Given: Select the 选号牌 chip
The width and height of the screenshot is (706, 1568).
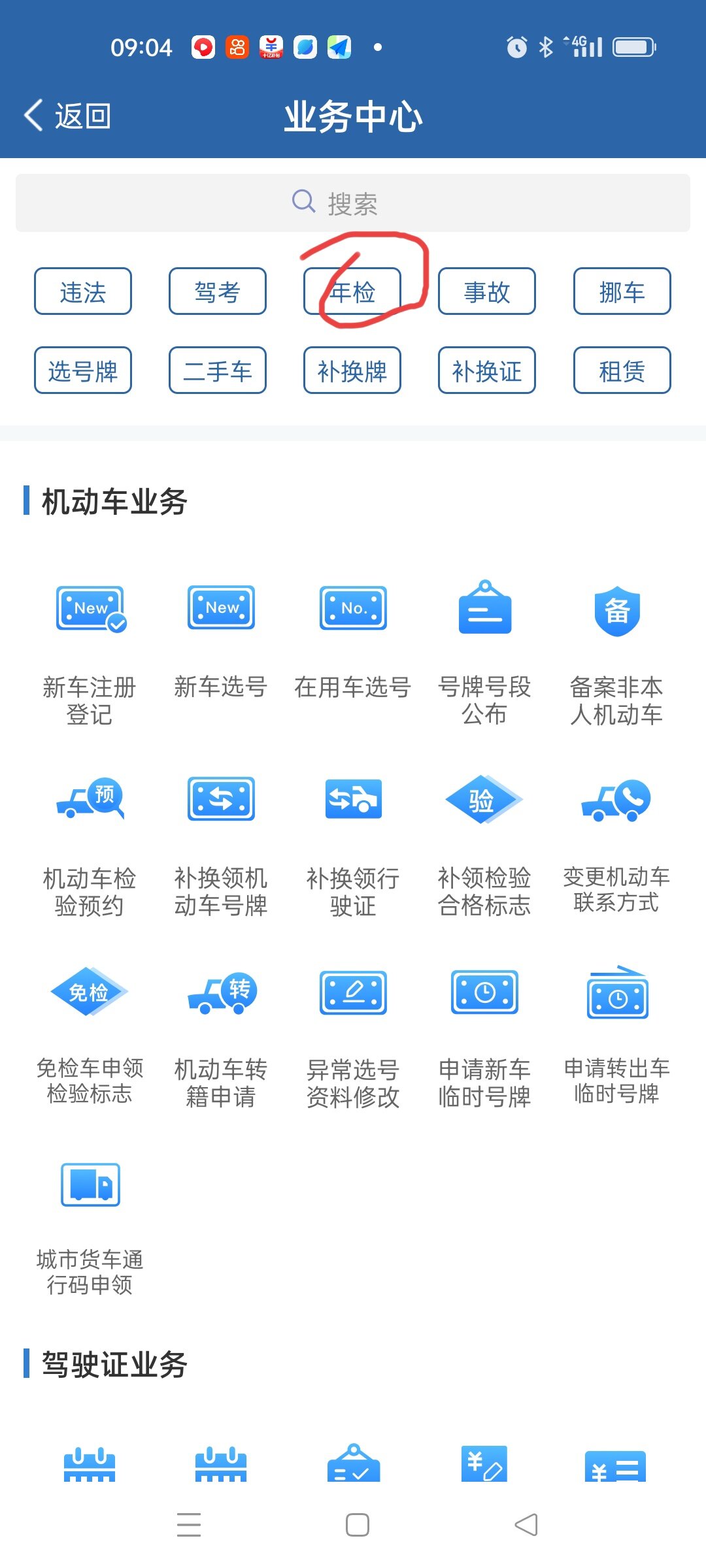Looking at the screenshot, I should point(83,370).
